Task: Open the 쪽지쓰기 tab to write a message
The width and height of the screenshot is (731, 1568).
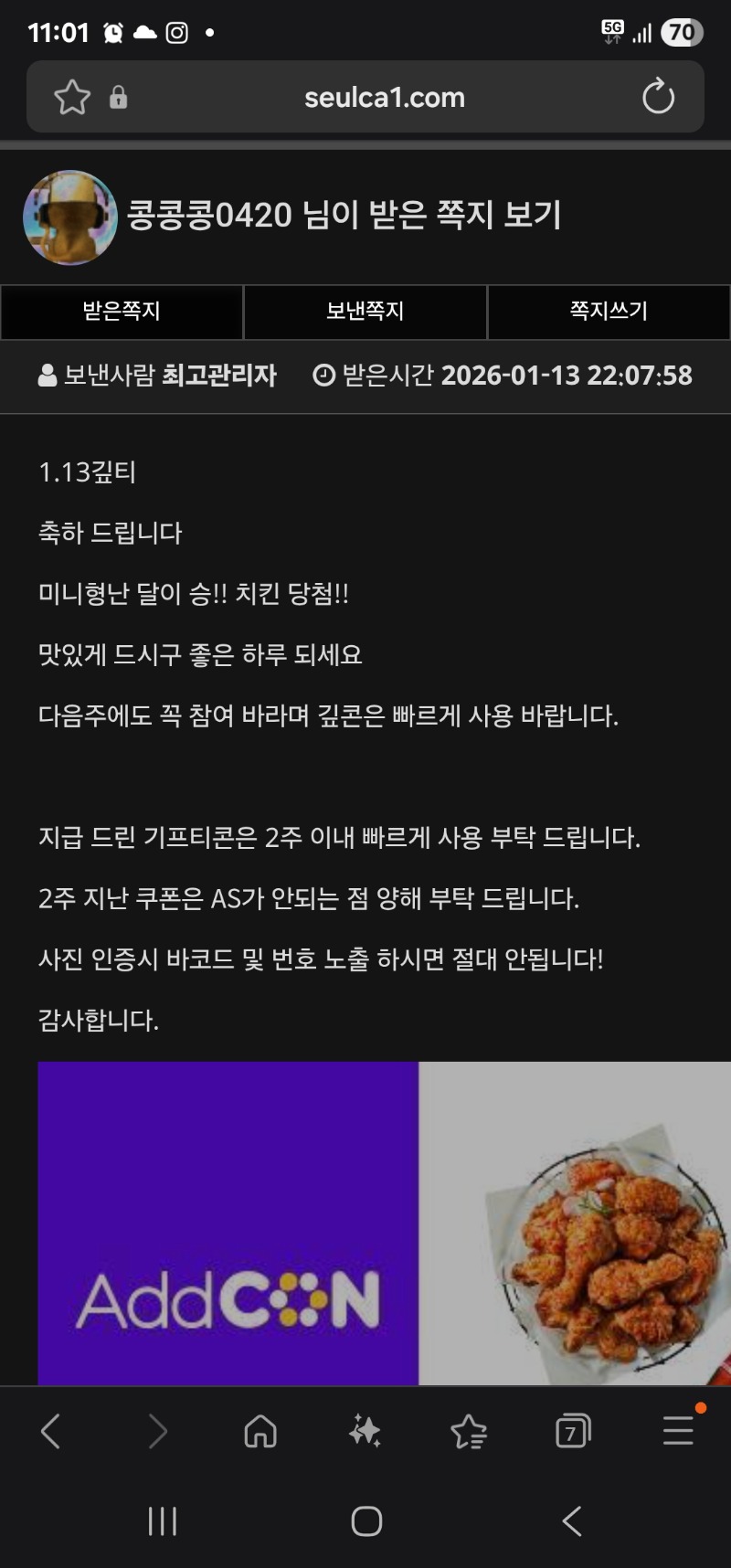Action: point(609,312)
